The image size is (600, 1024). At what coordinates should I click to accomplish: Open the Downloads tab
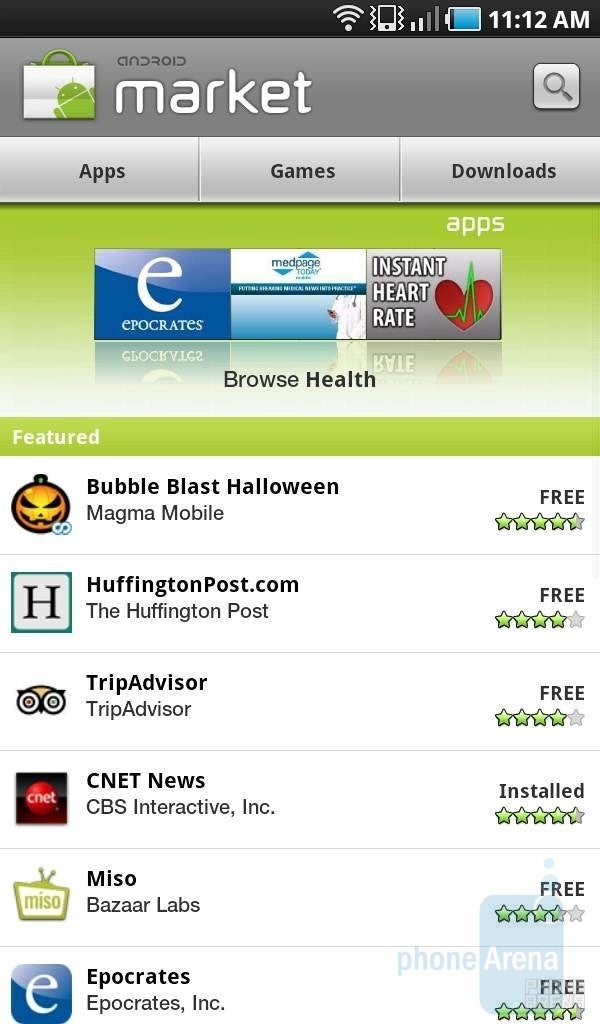[502, 171]
